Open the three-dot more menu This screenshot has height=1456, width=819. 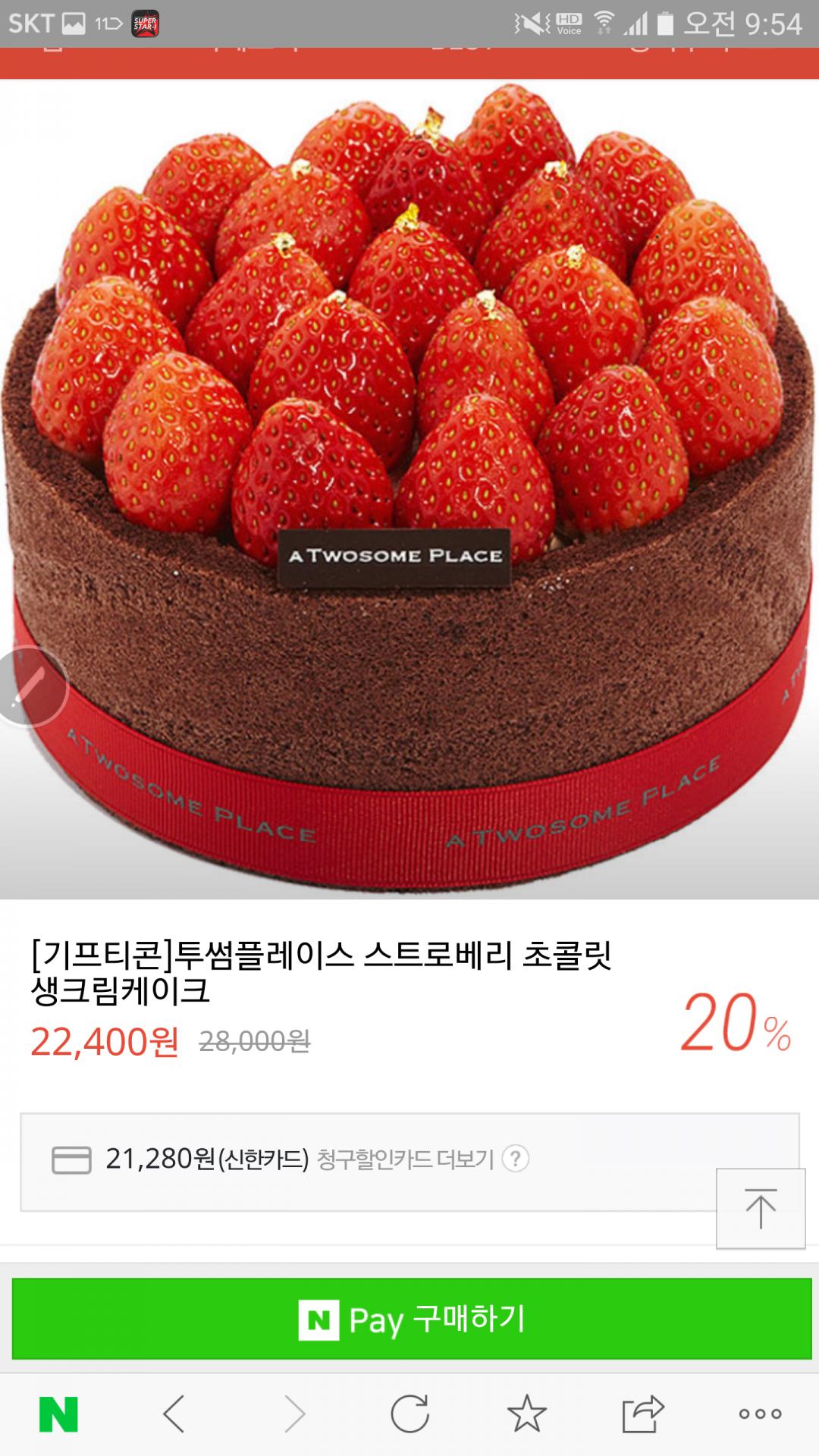[x=760, y=1414]
